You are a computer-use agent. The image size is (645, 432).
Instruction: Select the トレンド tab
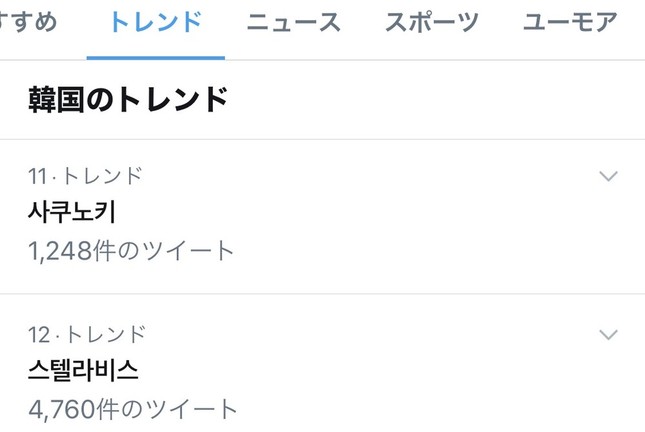pyautogui.click(x=155, y=23)
